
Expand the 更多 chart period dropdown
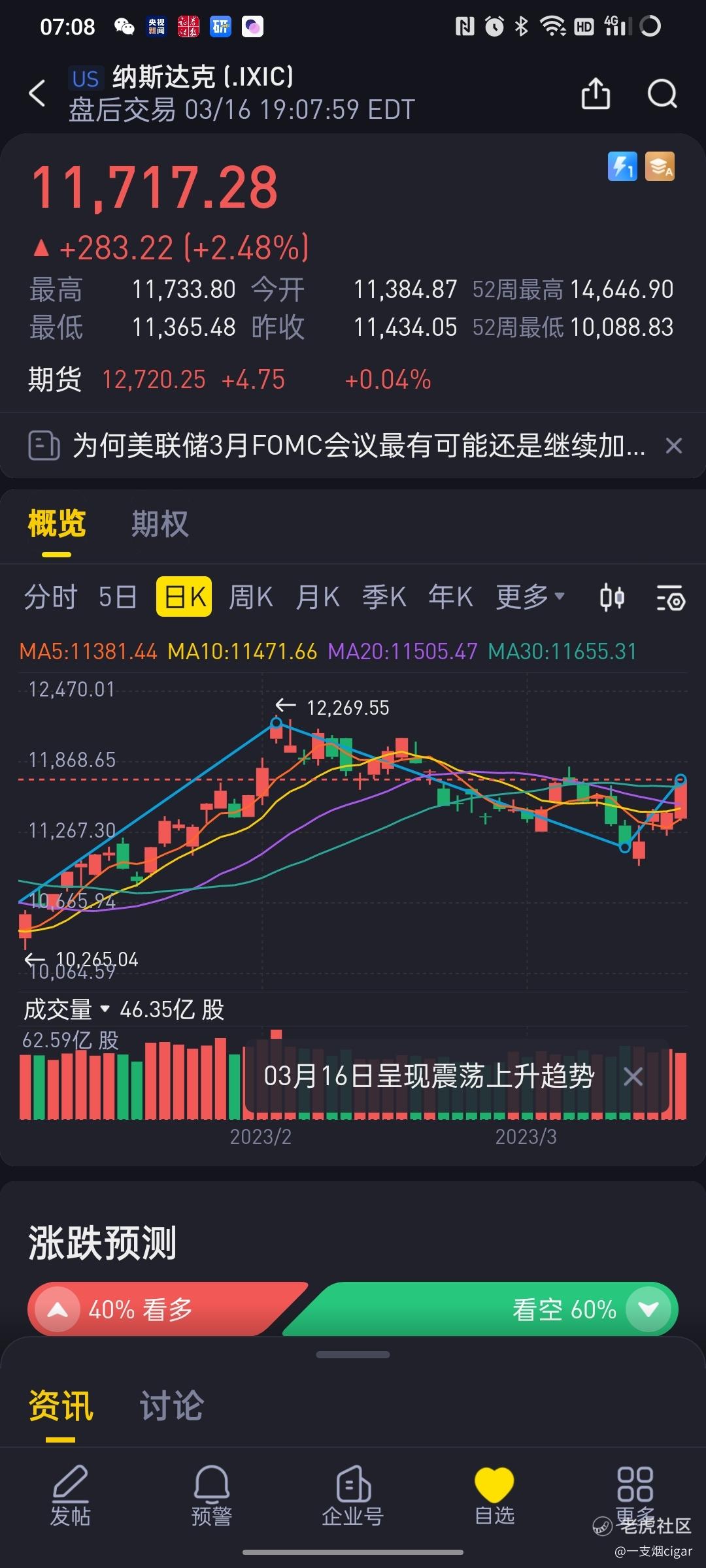tap(529, 597)
